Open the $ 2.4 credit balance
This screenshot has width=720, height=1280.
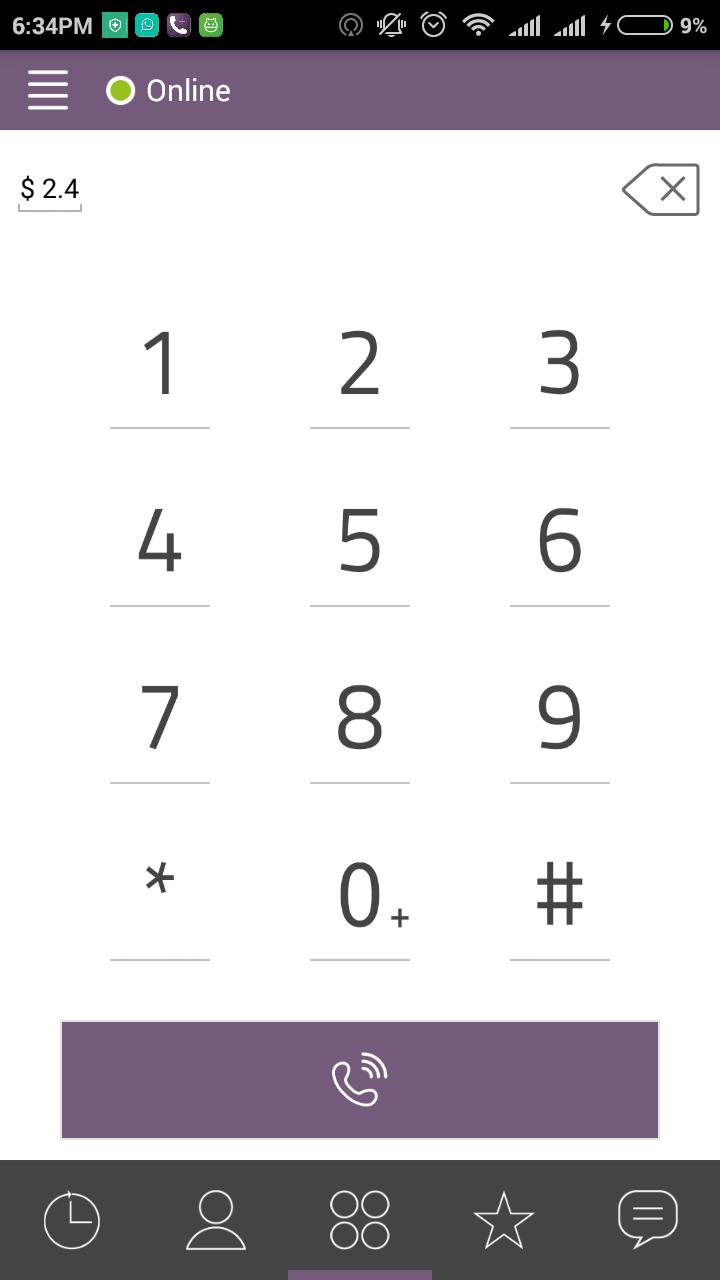[x=50, y=189]
